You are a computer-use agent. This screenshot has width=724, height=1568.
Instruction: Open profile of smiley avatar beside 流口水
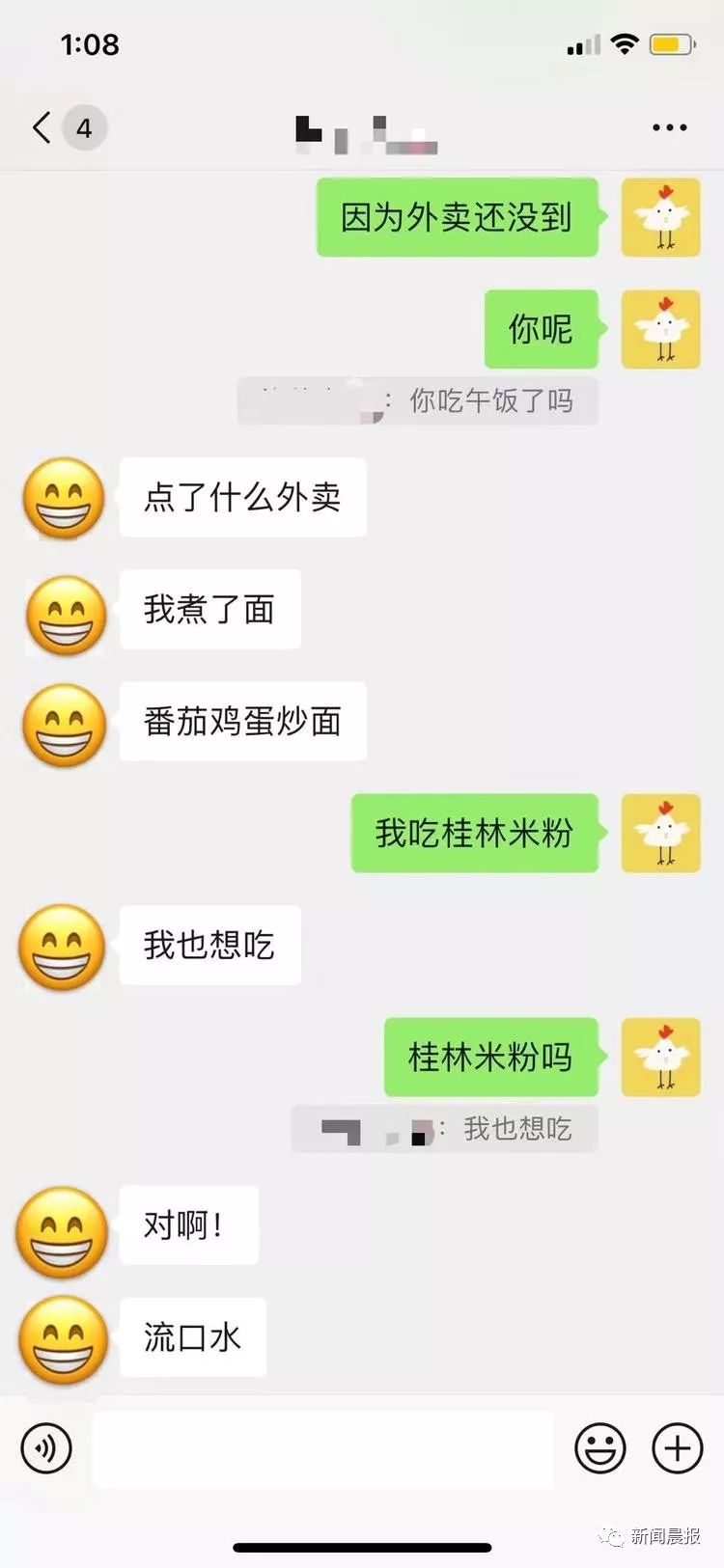tap(64, 1339)
